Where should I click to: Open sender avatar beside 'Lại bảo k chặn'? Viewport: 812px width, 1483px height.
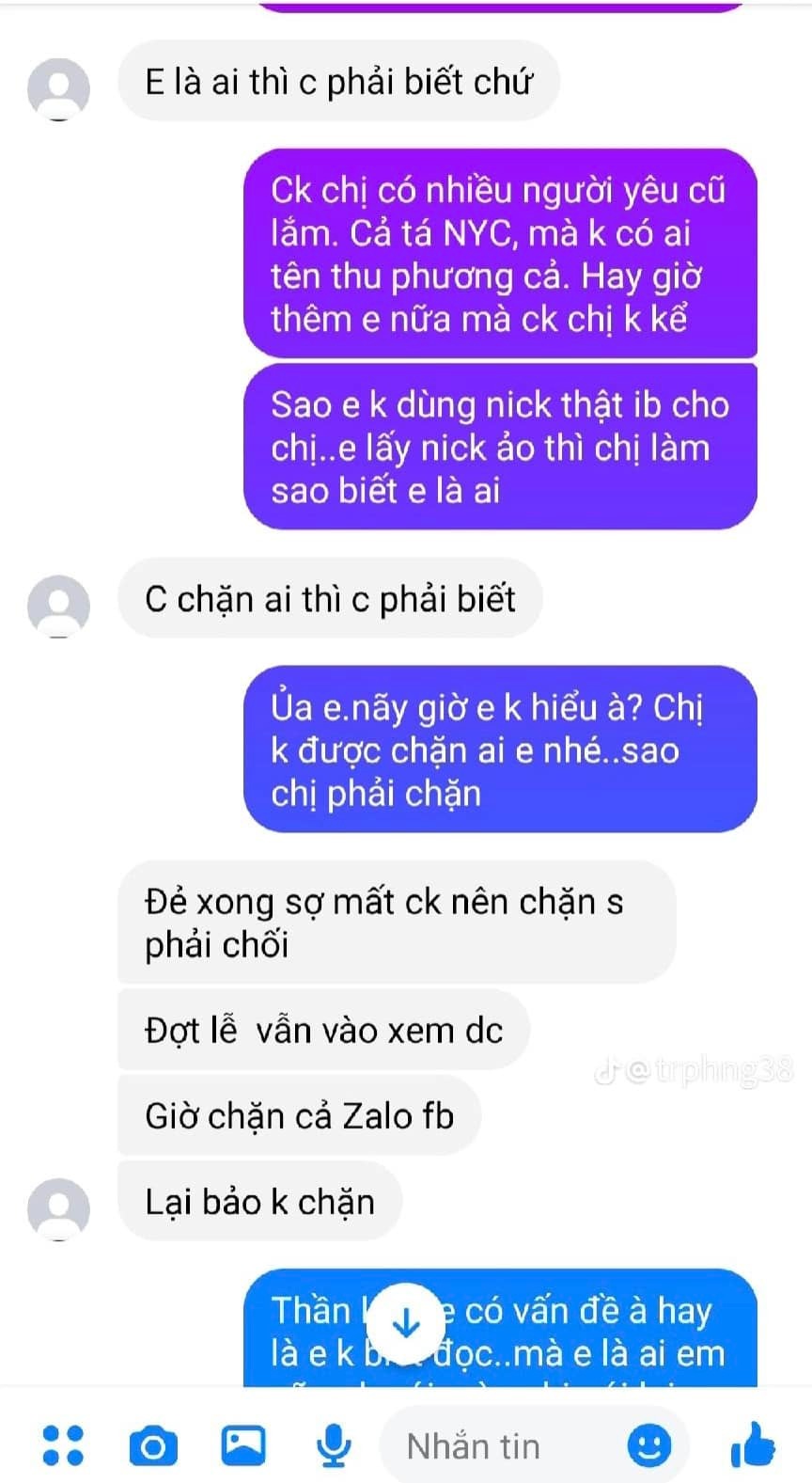tap(58, 1207)
